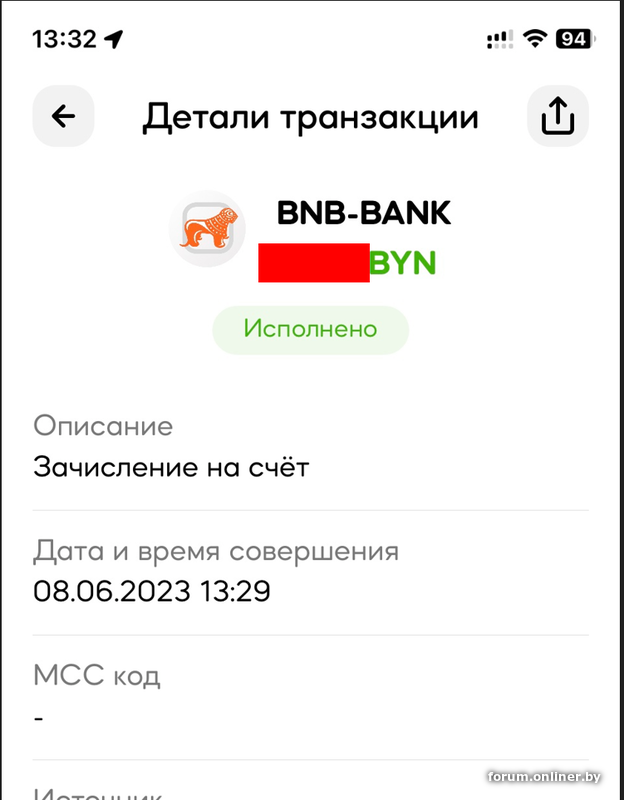
Task: Go back from transaction details
Action: coord(63,116)
